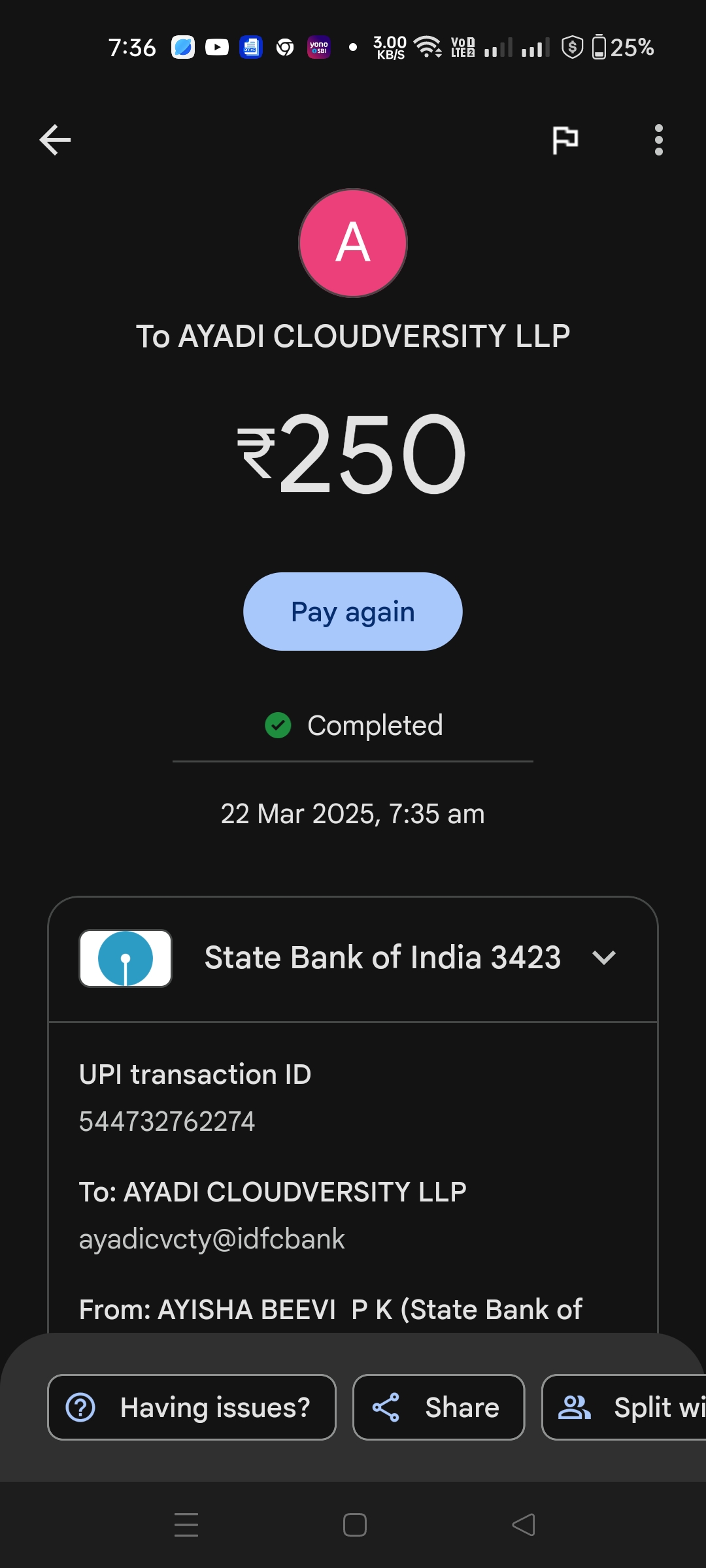Report this payment with the flag icon

tap(565, 140)
